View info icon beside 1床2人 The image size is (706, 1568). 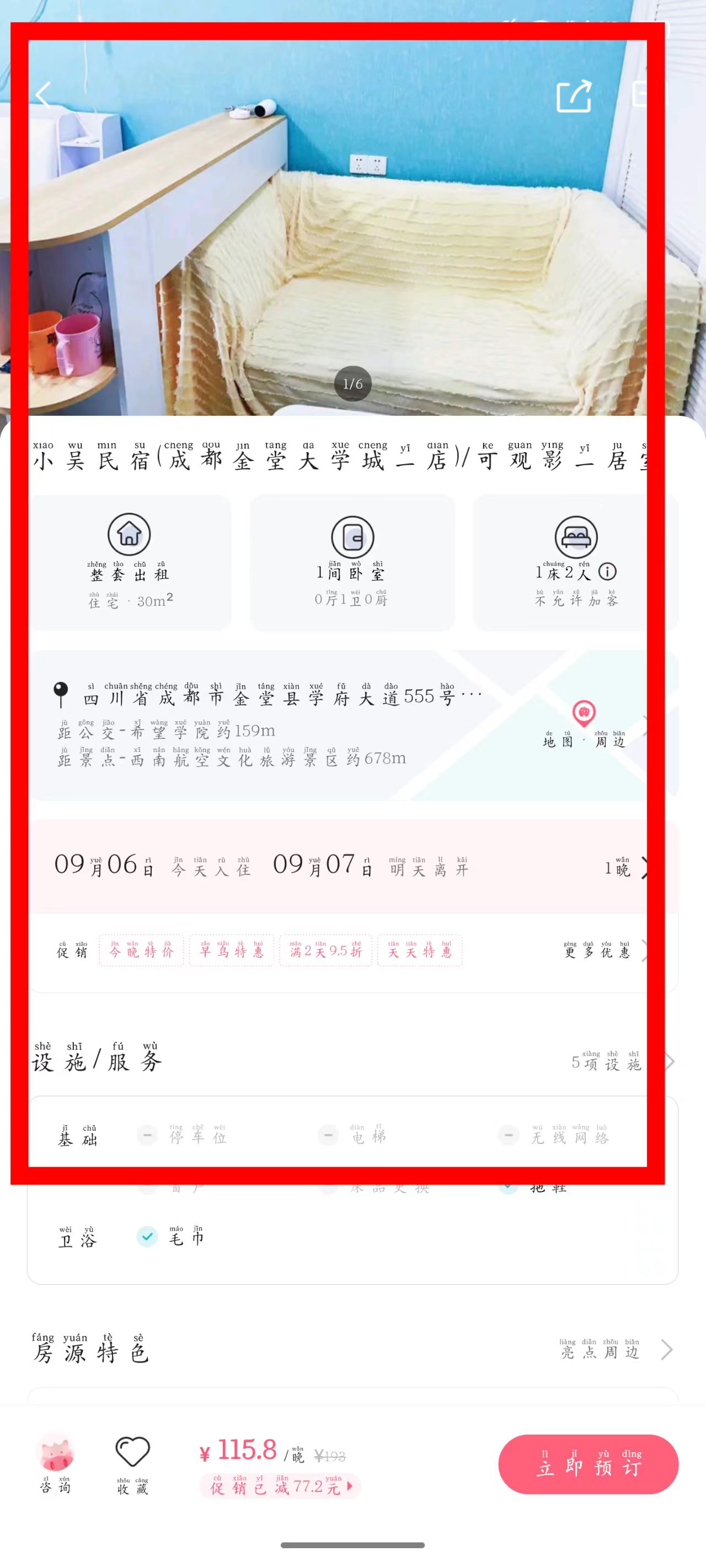coord(607,572)
